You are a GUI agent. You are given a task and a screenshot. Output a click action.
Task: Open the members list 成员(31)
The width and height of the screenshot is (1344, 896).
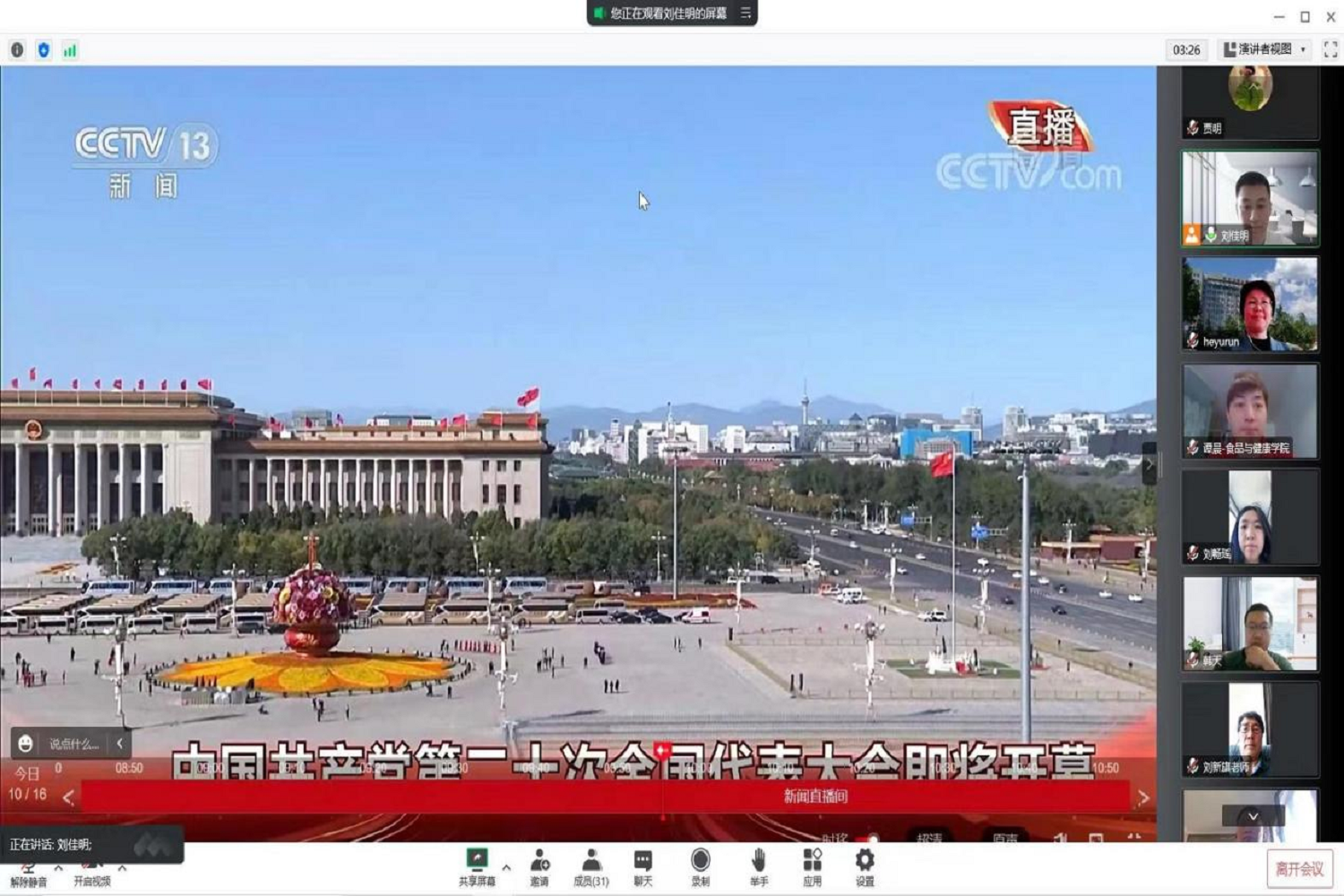[590, 866]
